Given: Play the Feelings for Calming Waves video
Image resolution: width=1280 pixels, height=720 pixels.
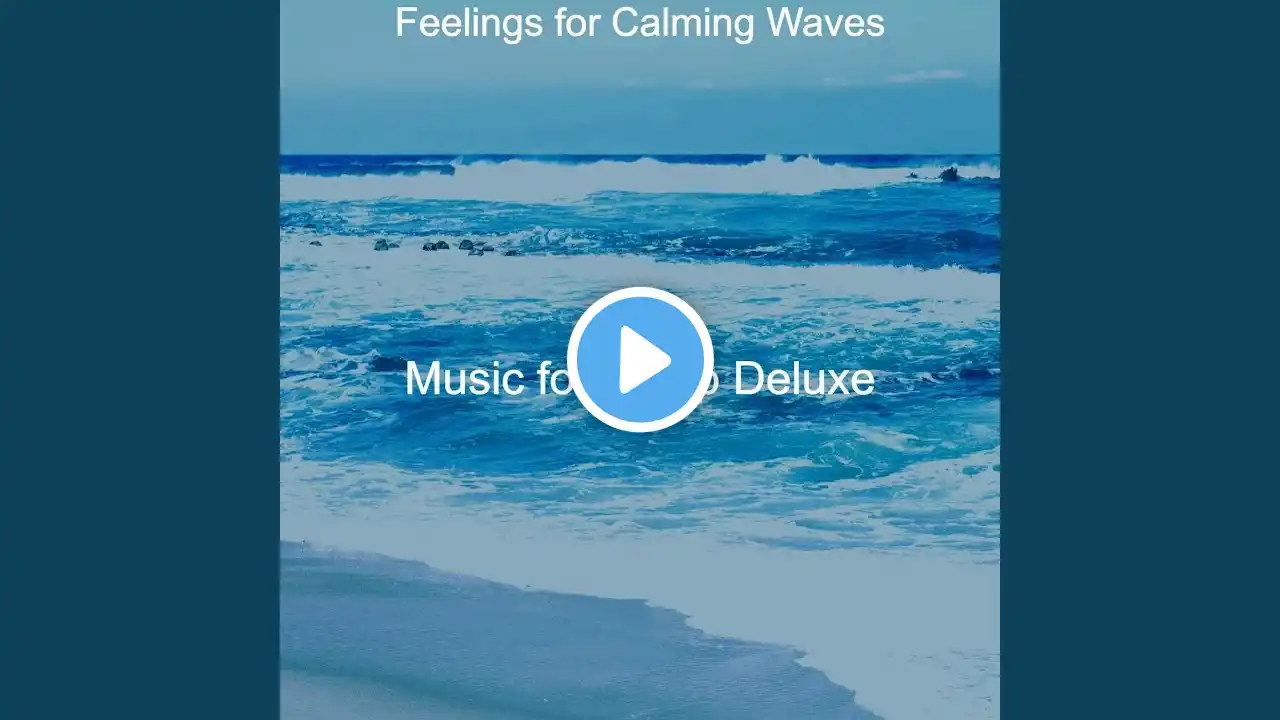Looking at the screenshot, I should [x=640, y=360].
